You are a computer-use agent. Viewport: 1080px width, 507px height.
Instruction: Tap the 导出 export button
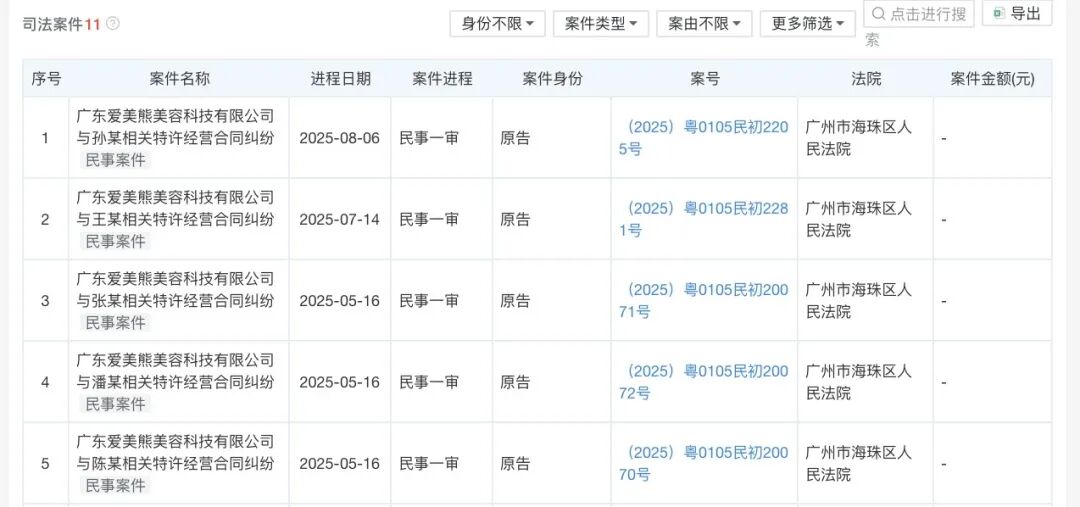coord(1017,14)
